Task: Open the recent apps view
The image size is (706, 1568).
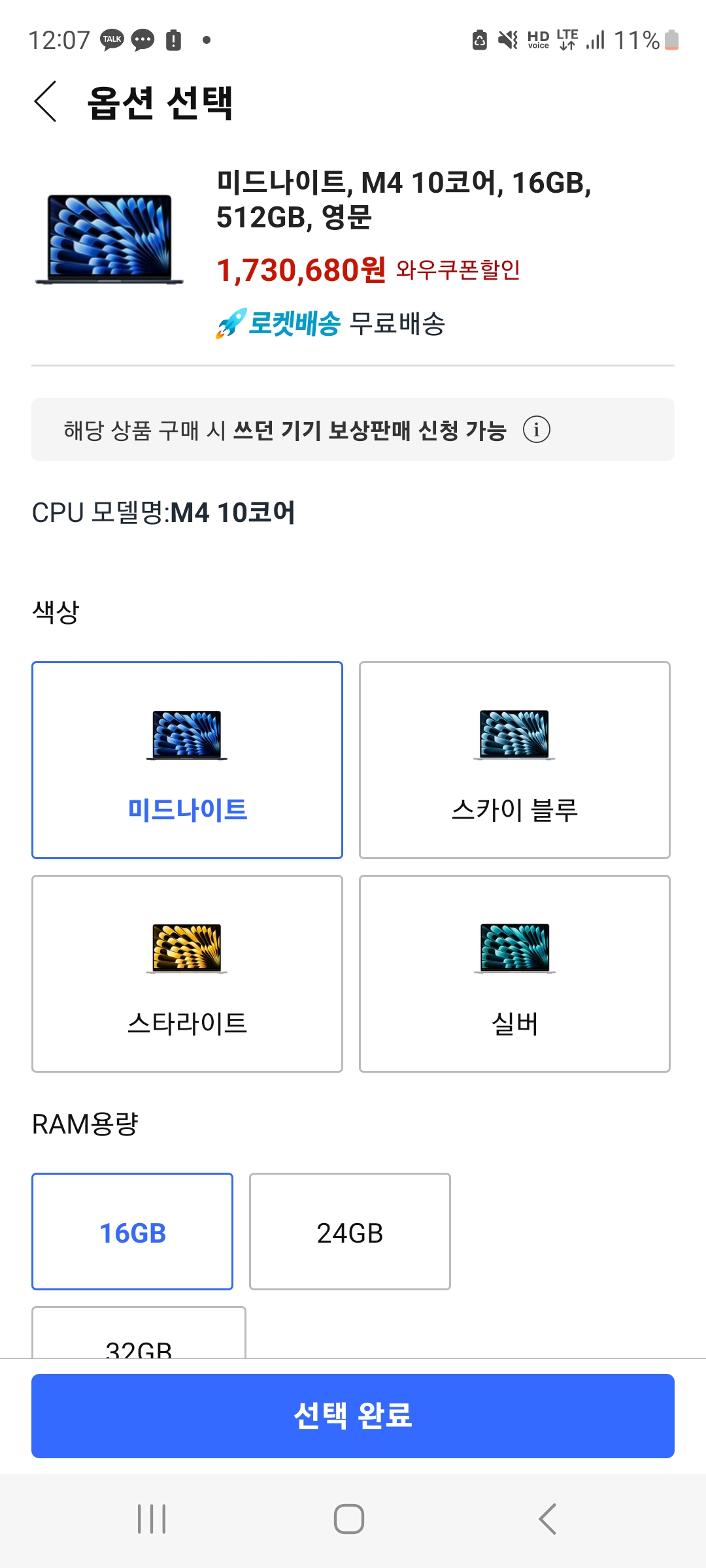Action: [x=152, y=1519]
